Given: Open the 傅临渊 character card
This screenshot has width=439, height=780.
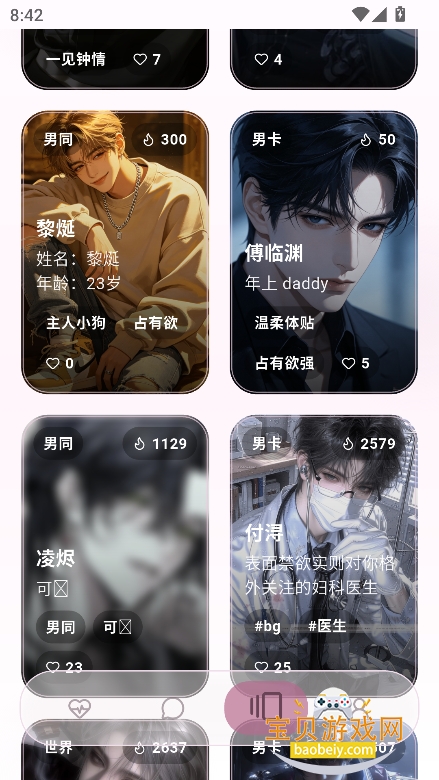Looking at the screenshot, I should [324, 252].
